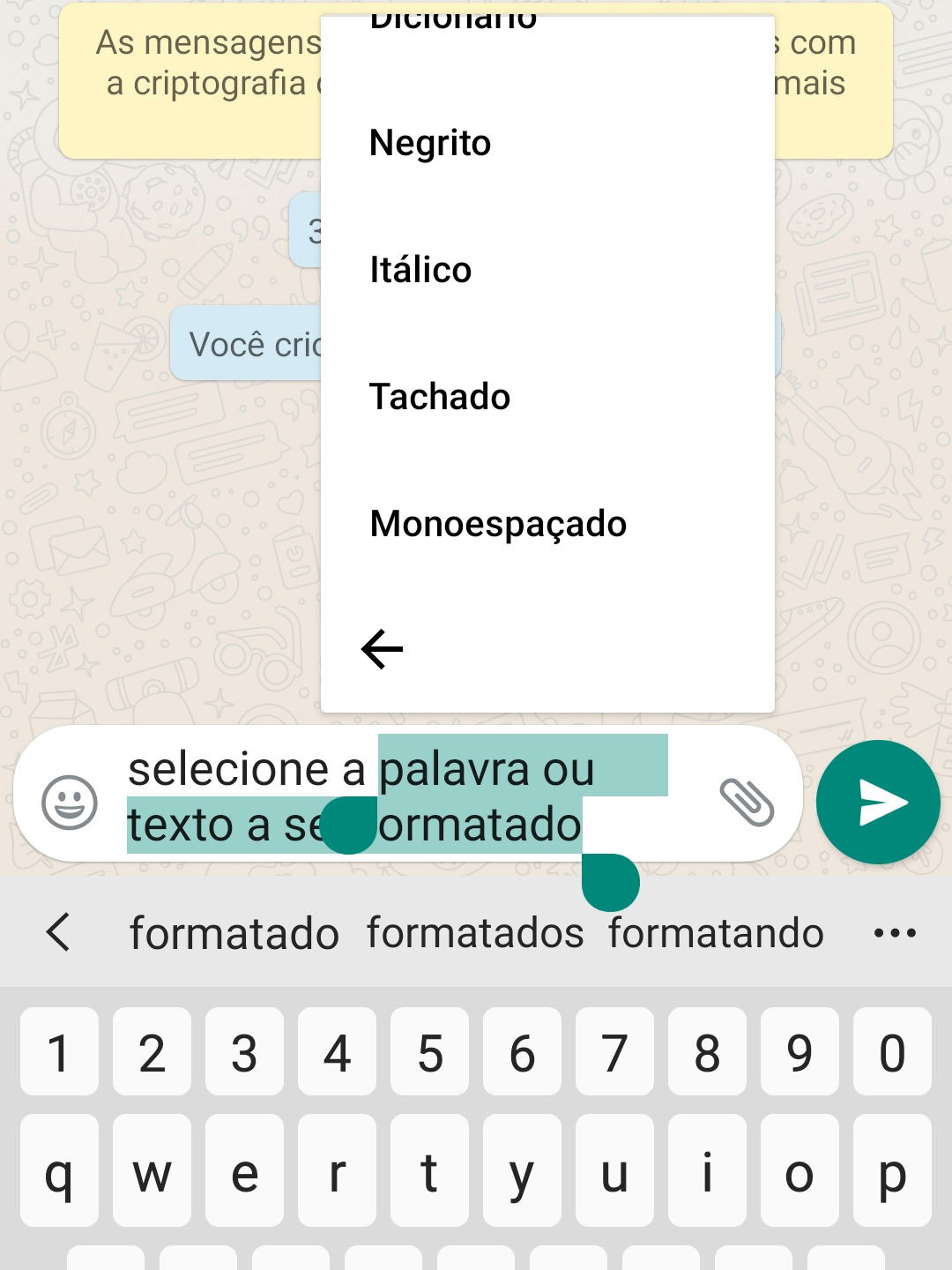
Task: Toggle strikethrough with the Tachado option
Action: (x=439, y=396)
